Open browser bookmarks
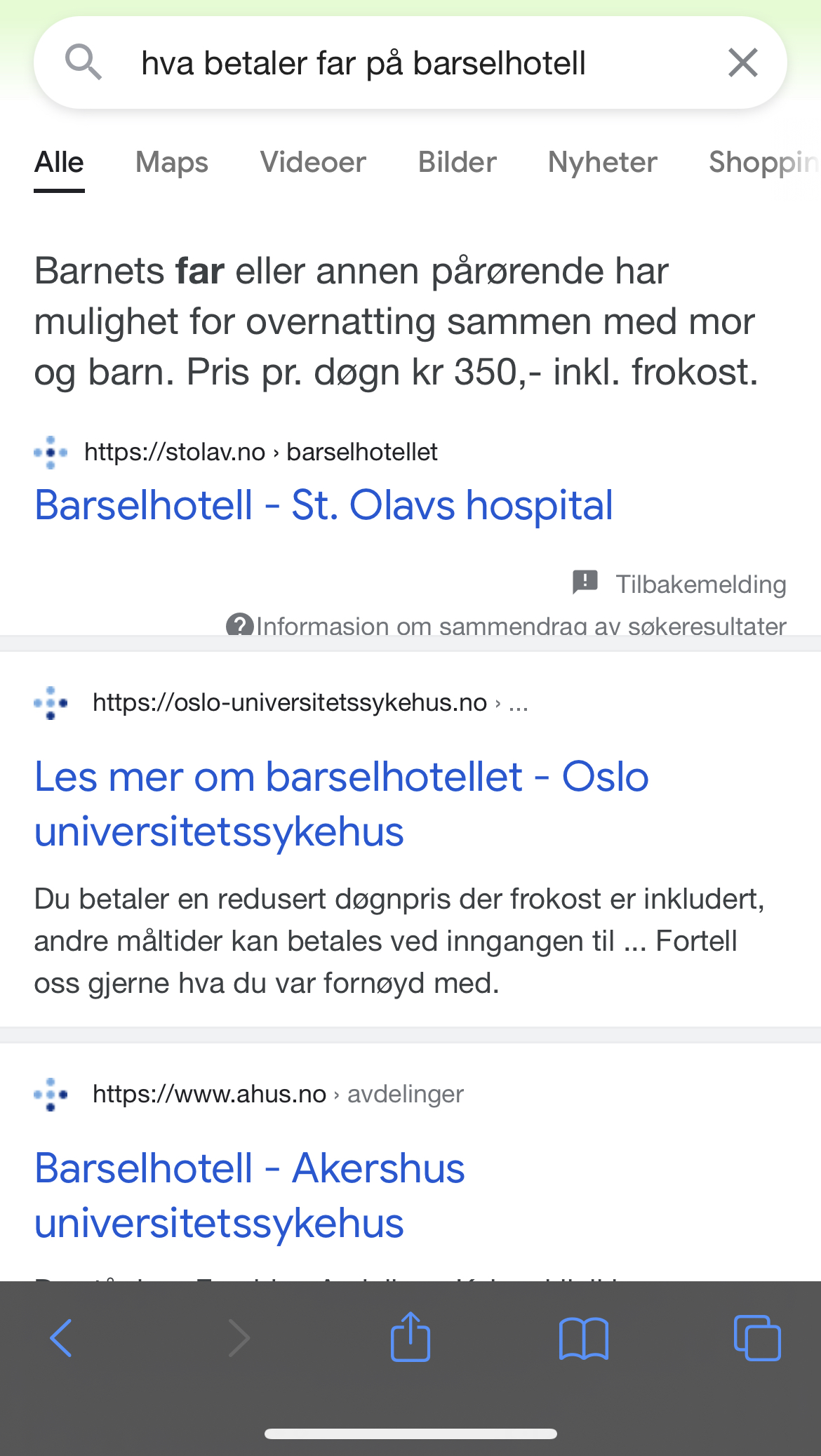This screenshot has width=821, height=1456. [x=584, y=1339]
